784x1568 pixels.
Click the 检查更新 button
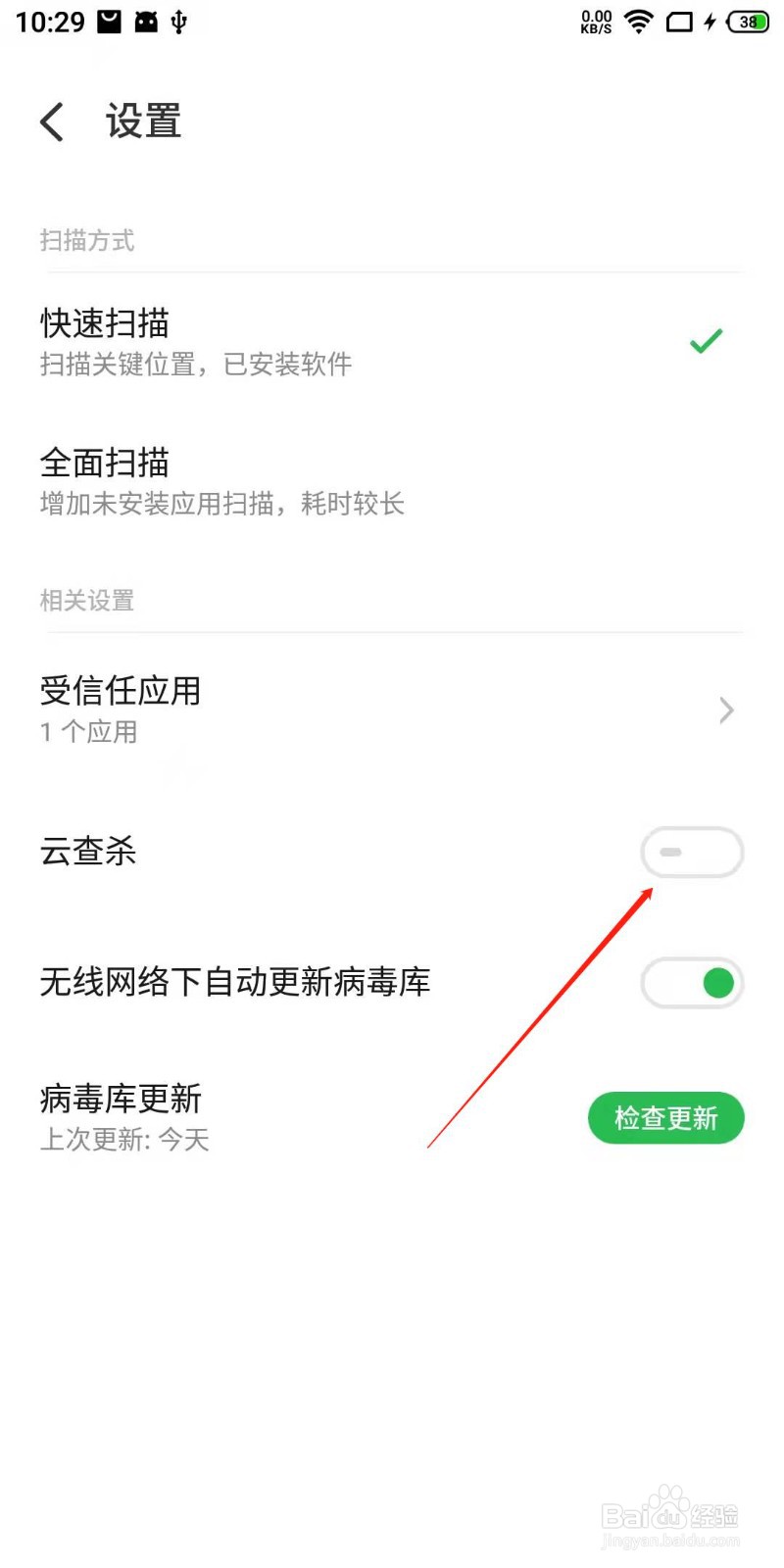(665, 1117)
